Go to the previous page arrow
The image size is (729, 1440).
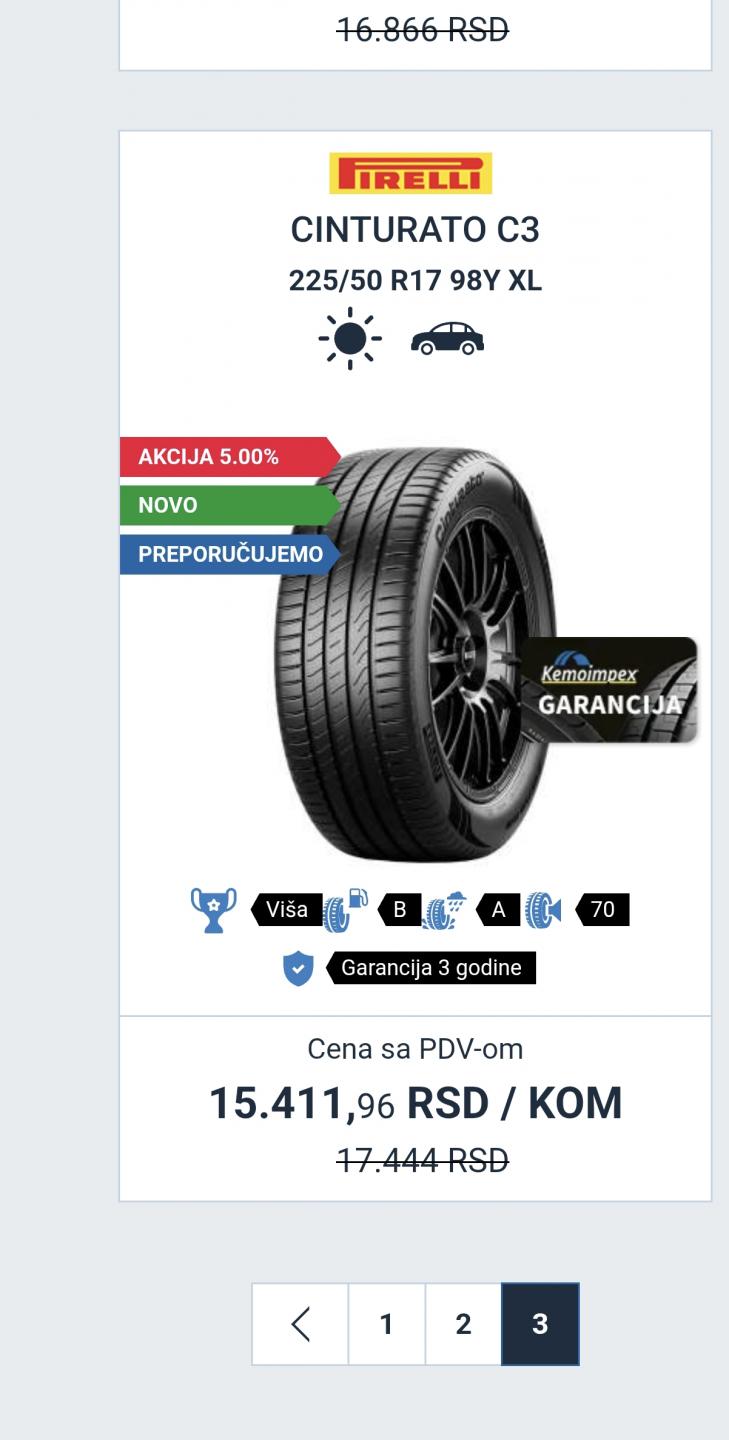point(300,1324)
